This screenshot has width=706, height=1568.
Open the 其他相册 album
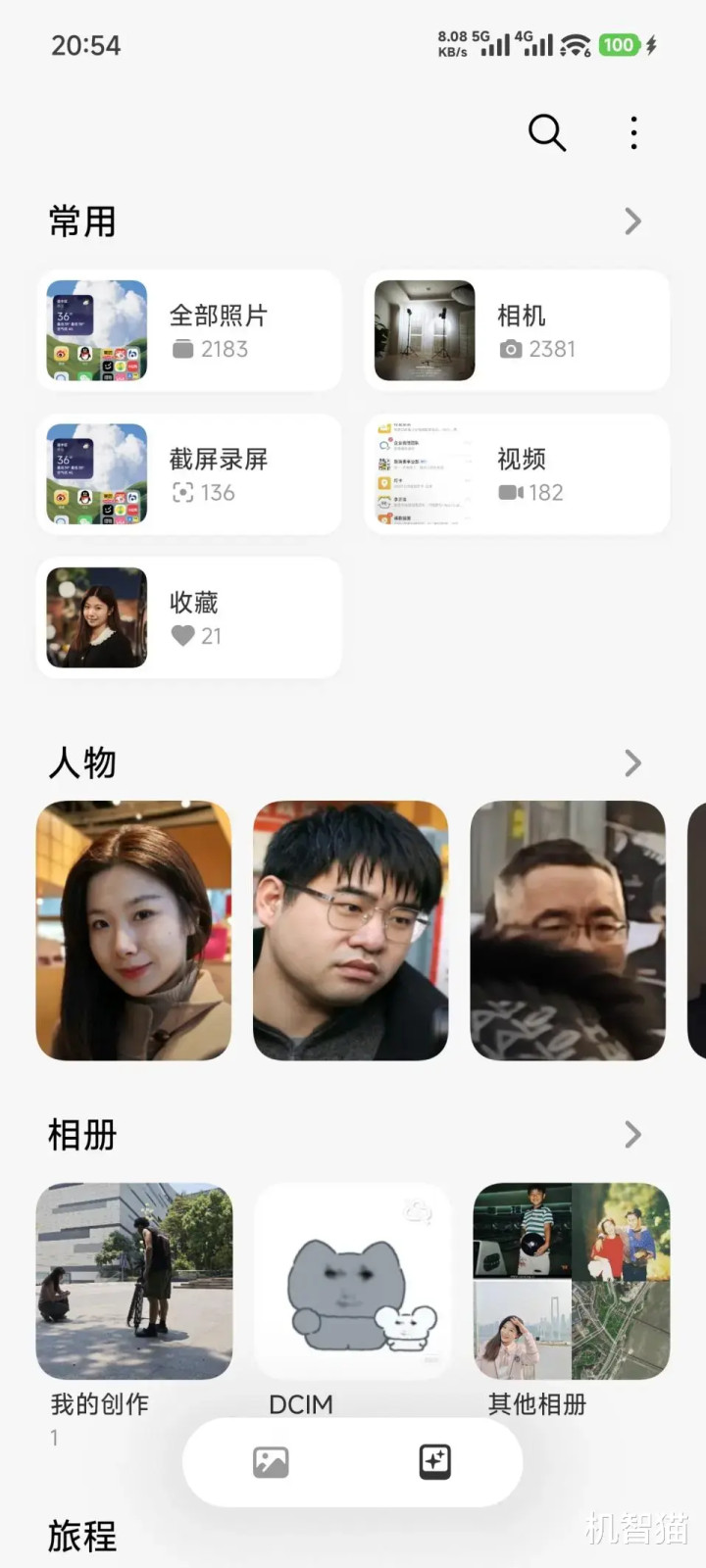pyautogui.click(x=572, y=1281)
